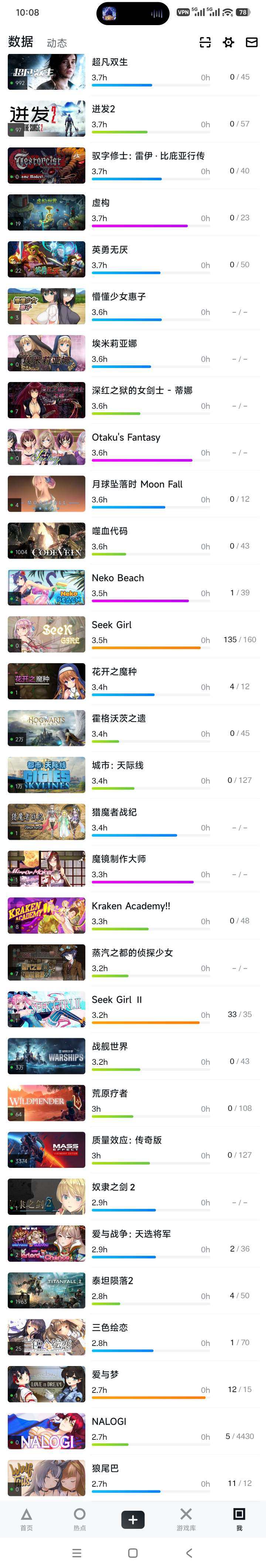Go to the 首页 tab
266x1568 pixels.
pyautogui.click(x=26, y=1519)
